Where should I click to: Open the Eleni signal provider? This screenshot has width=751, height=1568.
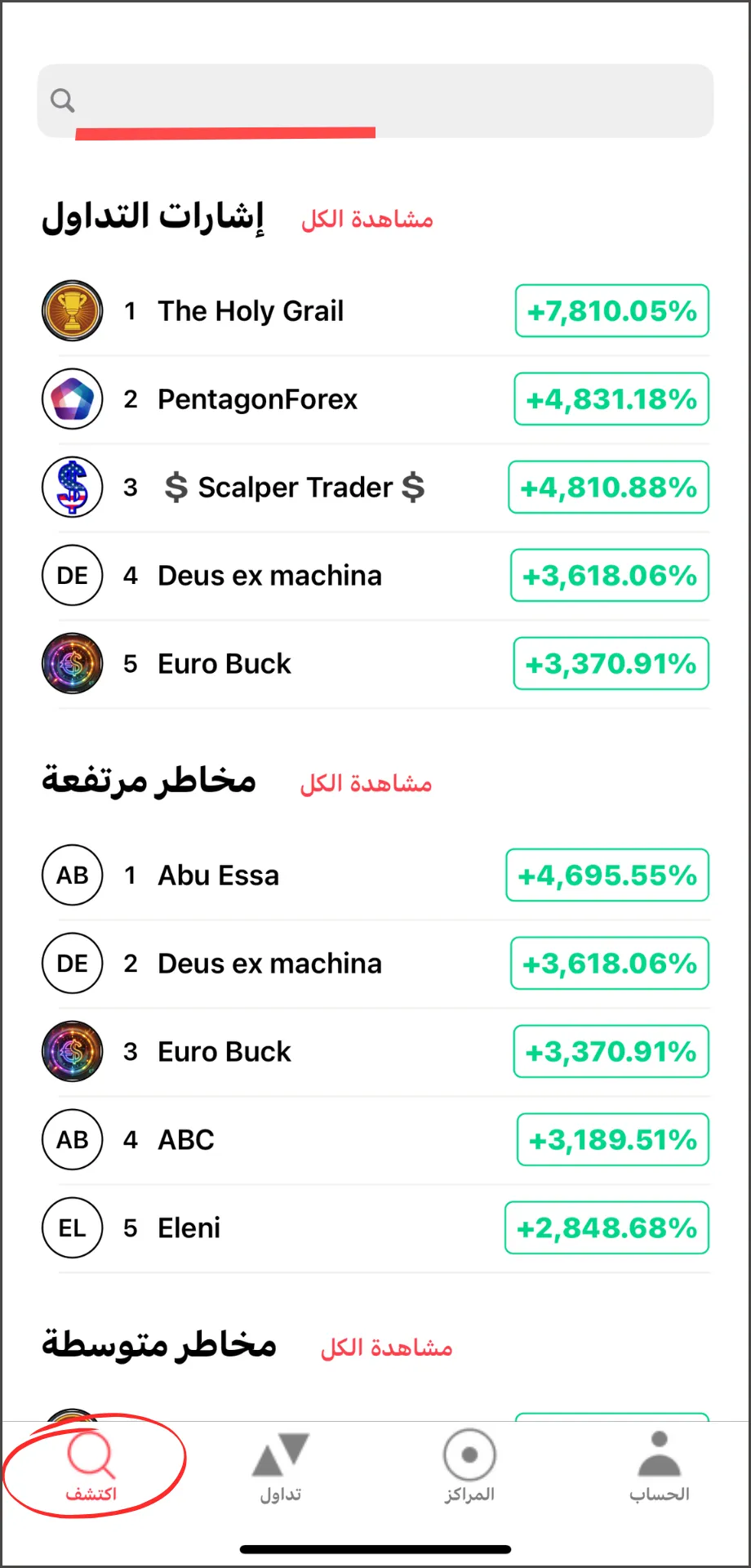pyautogui.click(x=375, y=1228)
